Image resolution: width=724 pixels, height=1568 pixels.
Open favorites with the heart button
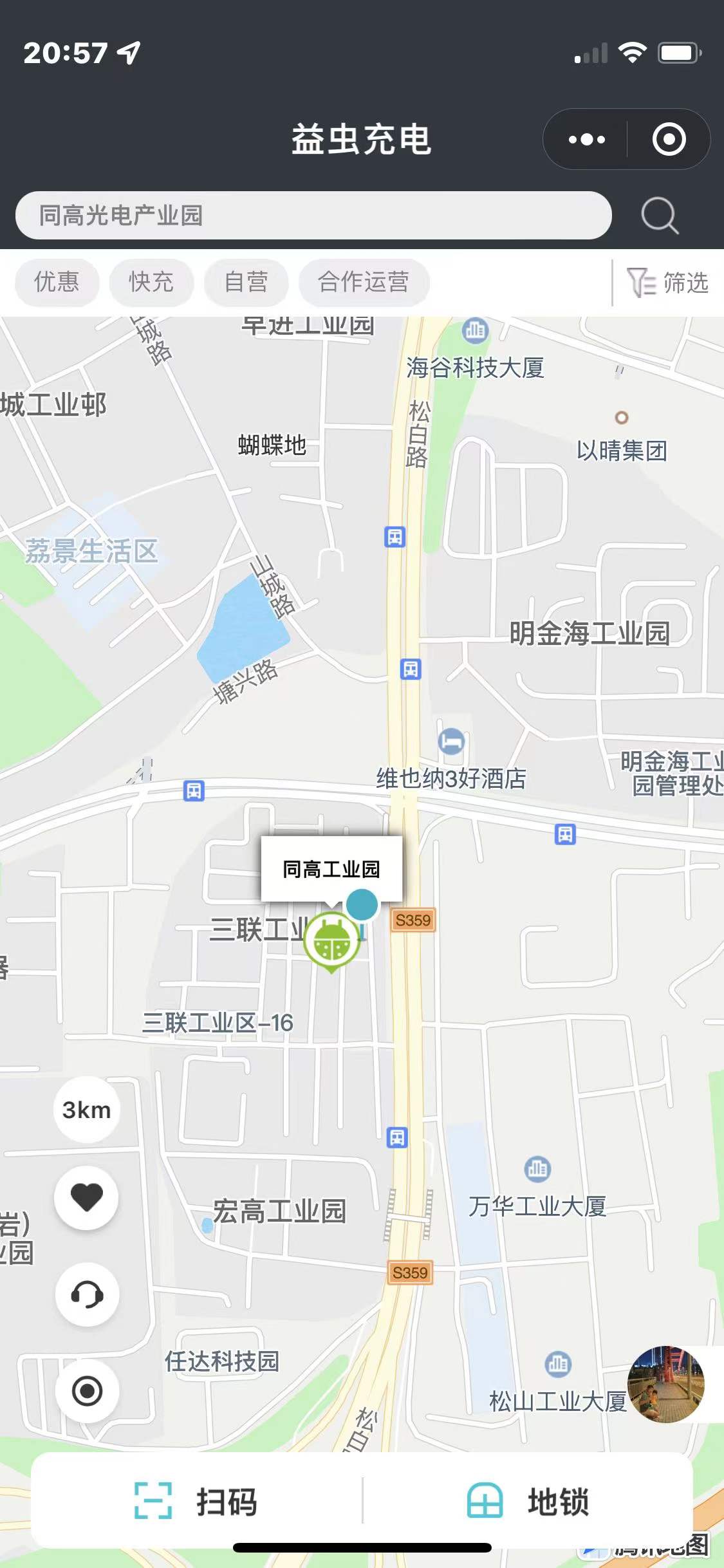pyautogui.click(x=87, y=1197)
